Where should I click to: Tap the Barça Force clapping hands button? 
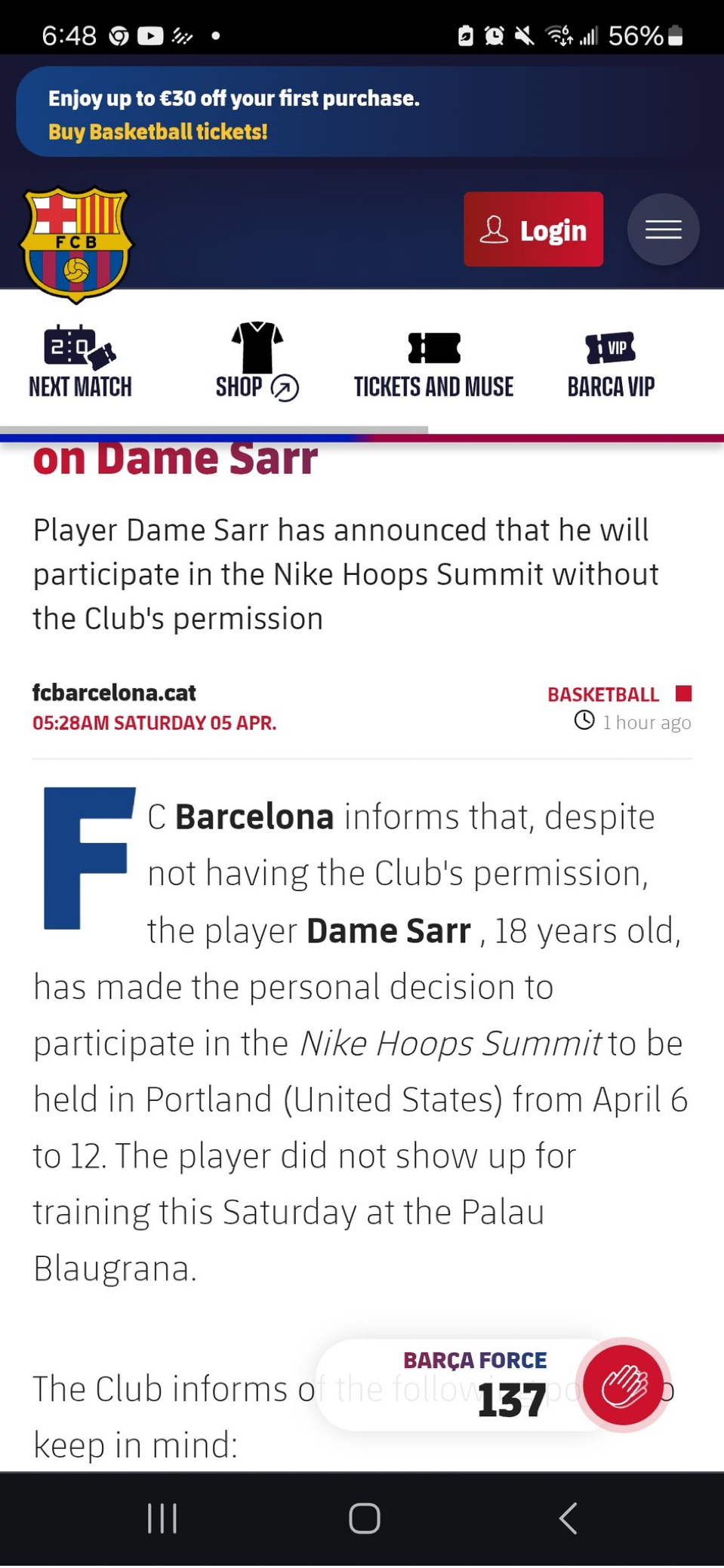click(624, 1386)
